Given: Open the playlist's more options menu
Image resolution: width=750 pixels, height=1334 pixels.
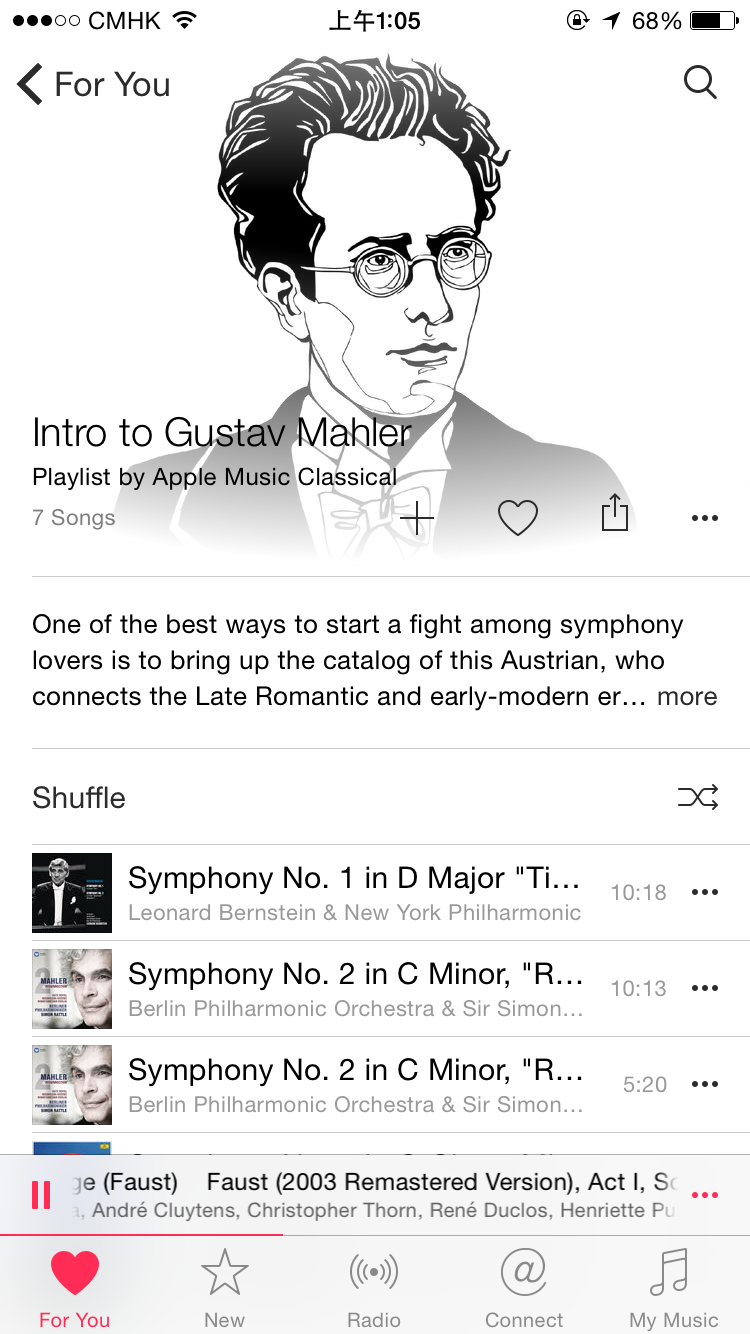Looking at the screenshot, I should pyautogui.click(x=704, y=518).
